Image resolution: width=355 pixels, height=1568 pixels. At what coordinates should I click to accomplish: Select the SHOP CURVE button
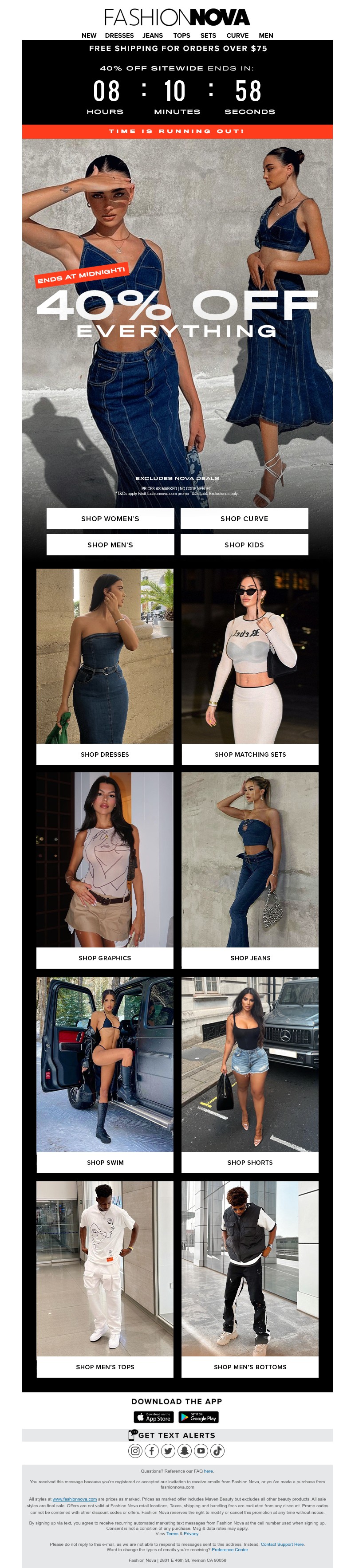(x=244, y=519)
